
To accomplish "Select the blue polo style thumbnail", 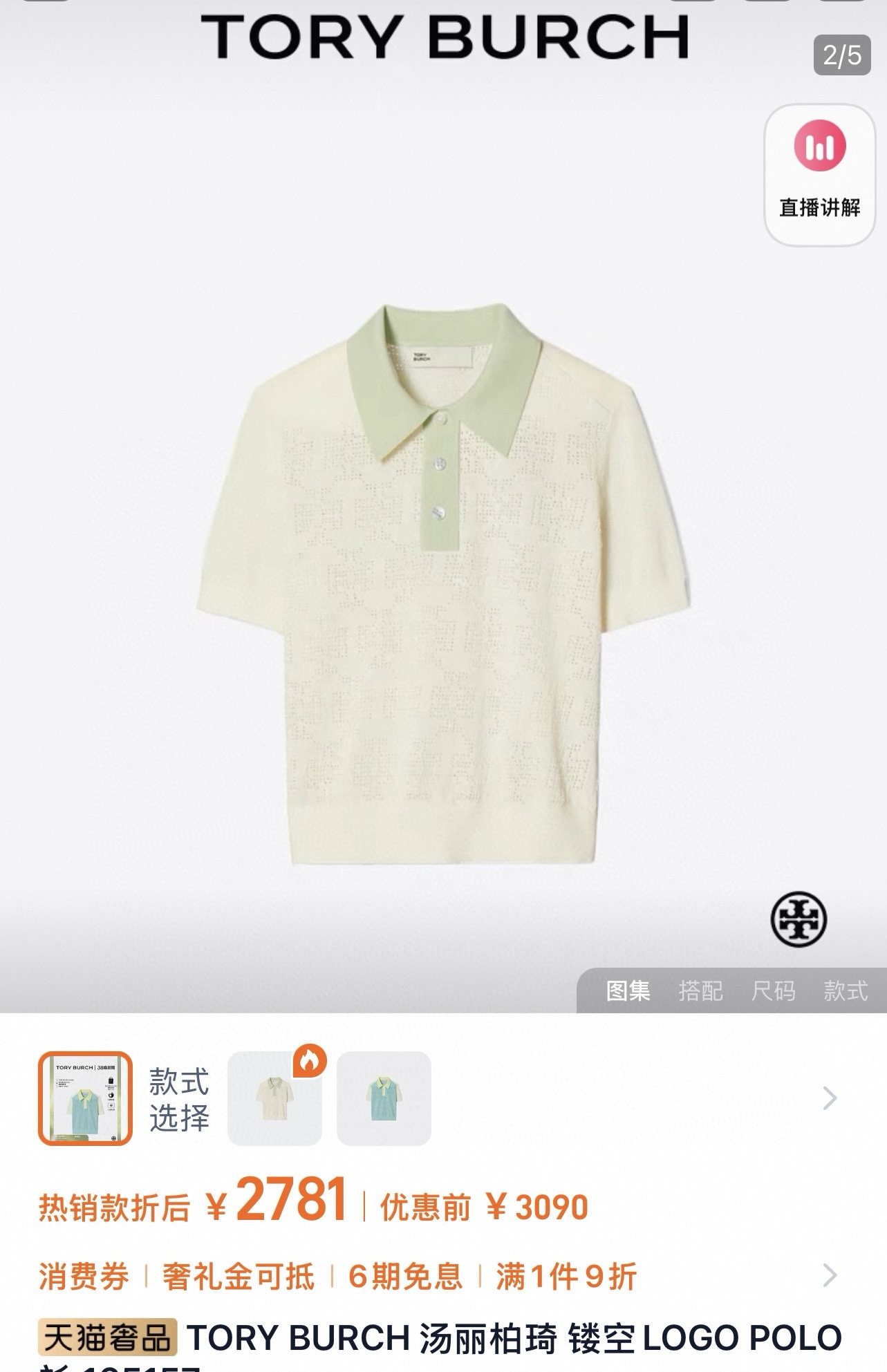I will click(384, 1098).
